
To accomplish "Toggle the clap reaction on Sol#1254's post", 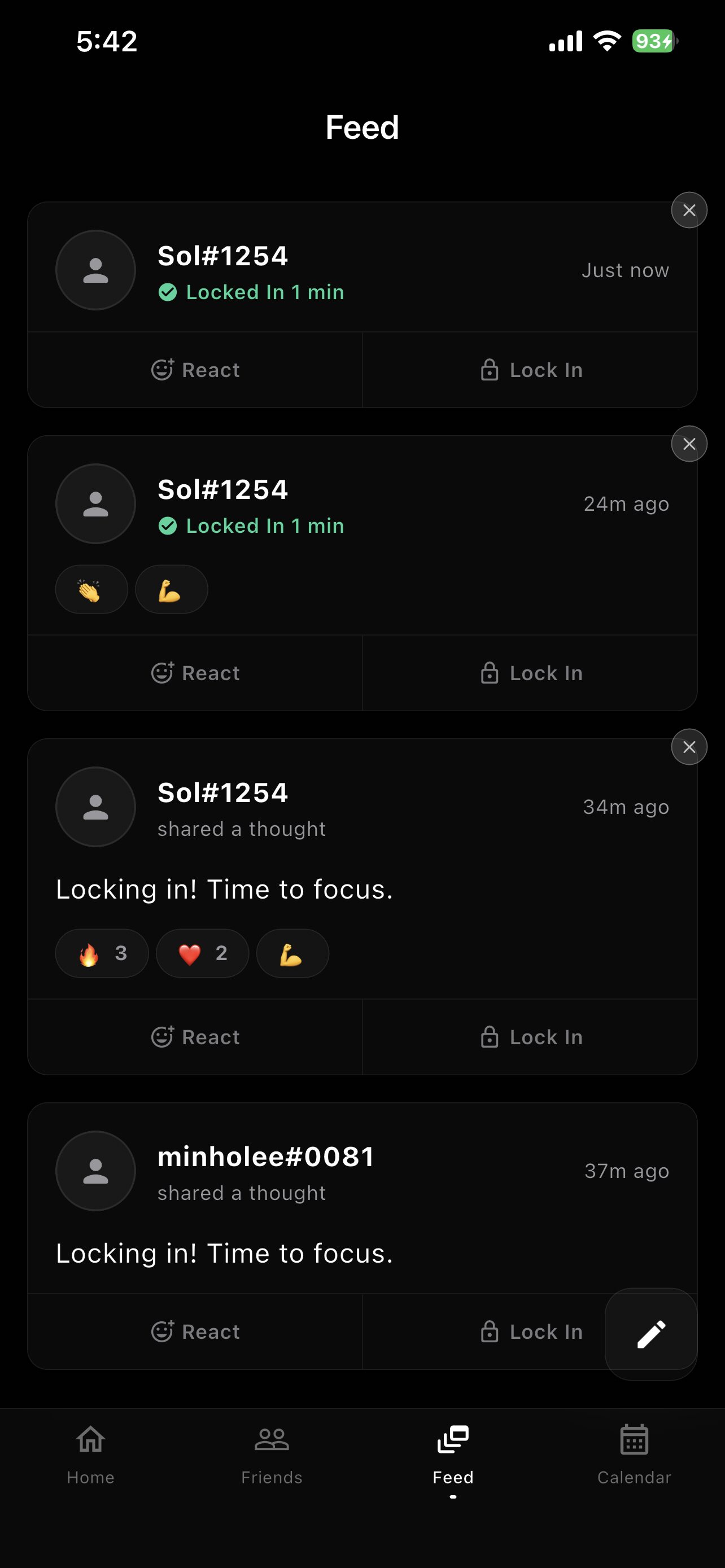I will (91, 589).
